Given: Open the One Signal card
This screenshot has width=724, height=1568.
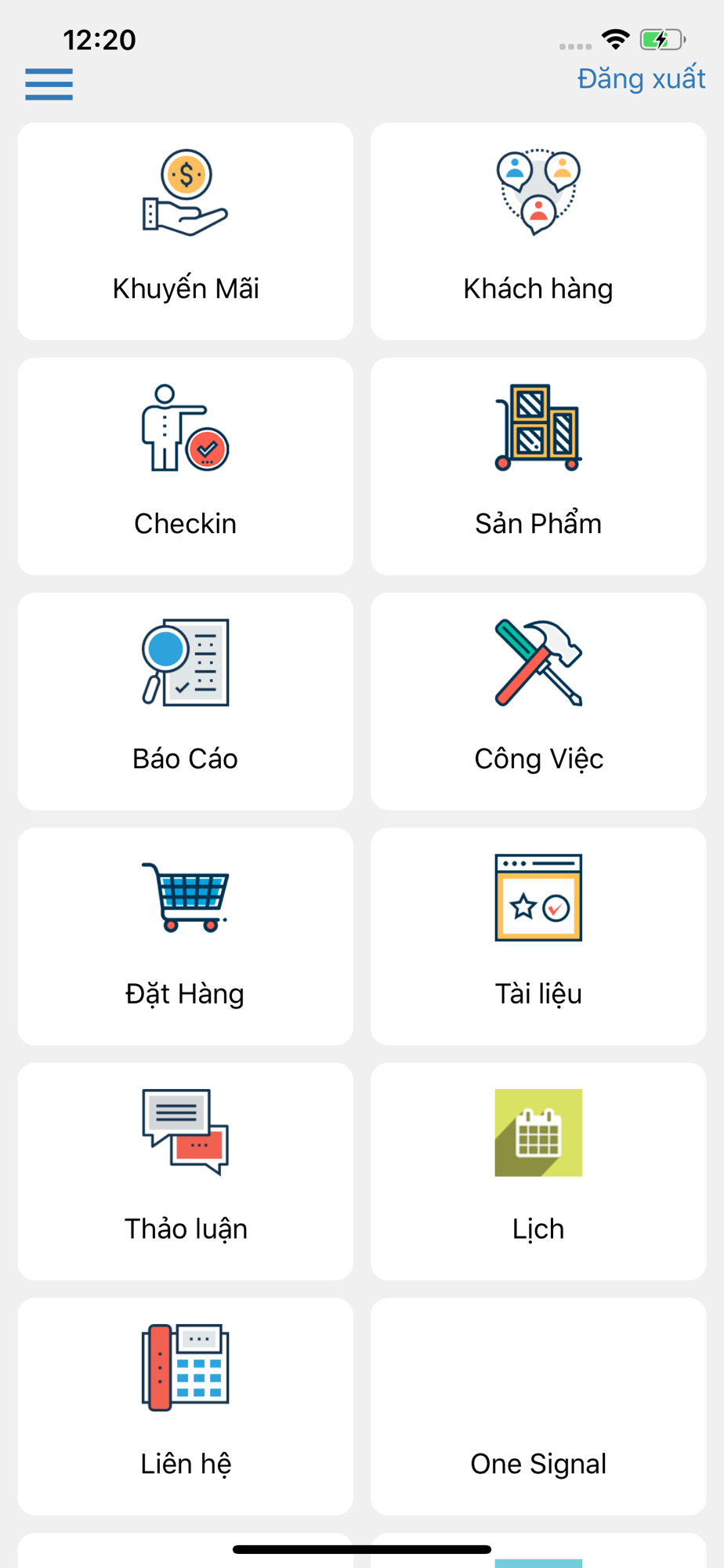Looking at the screenshot, I should (x=538, y=1407).
